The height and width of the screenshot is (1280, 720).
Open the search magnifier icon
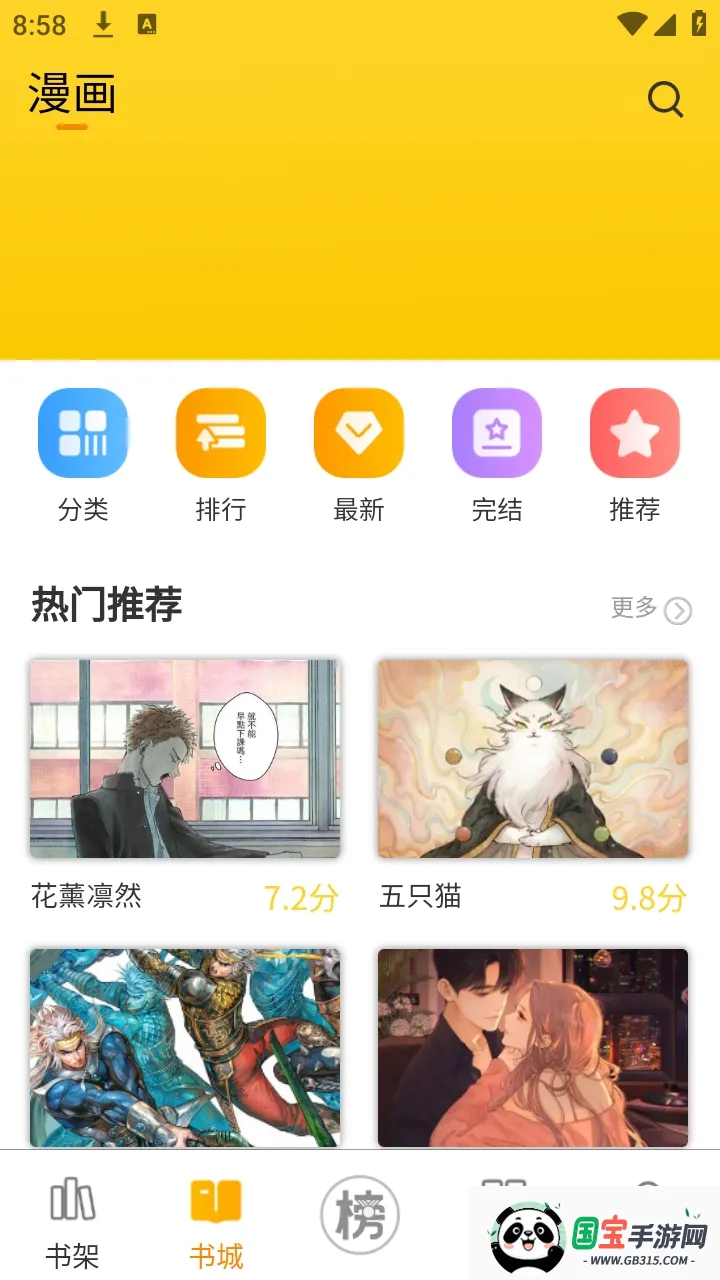664,99
